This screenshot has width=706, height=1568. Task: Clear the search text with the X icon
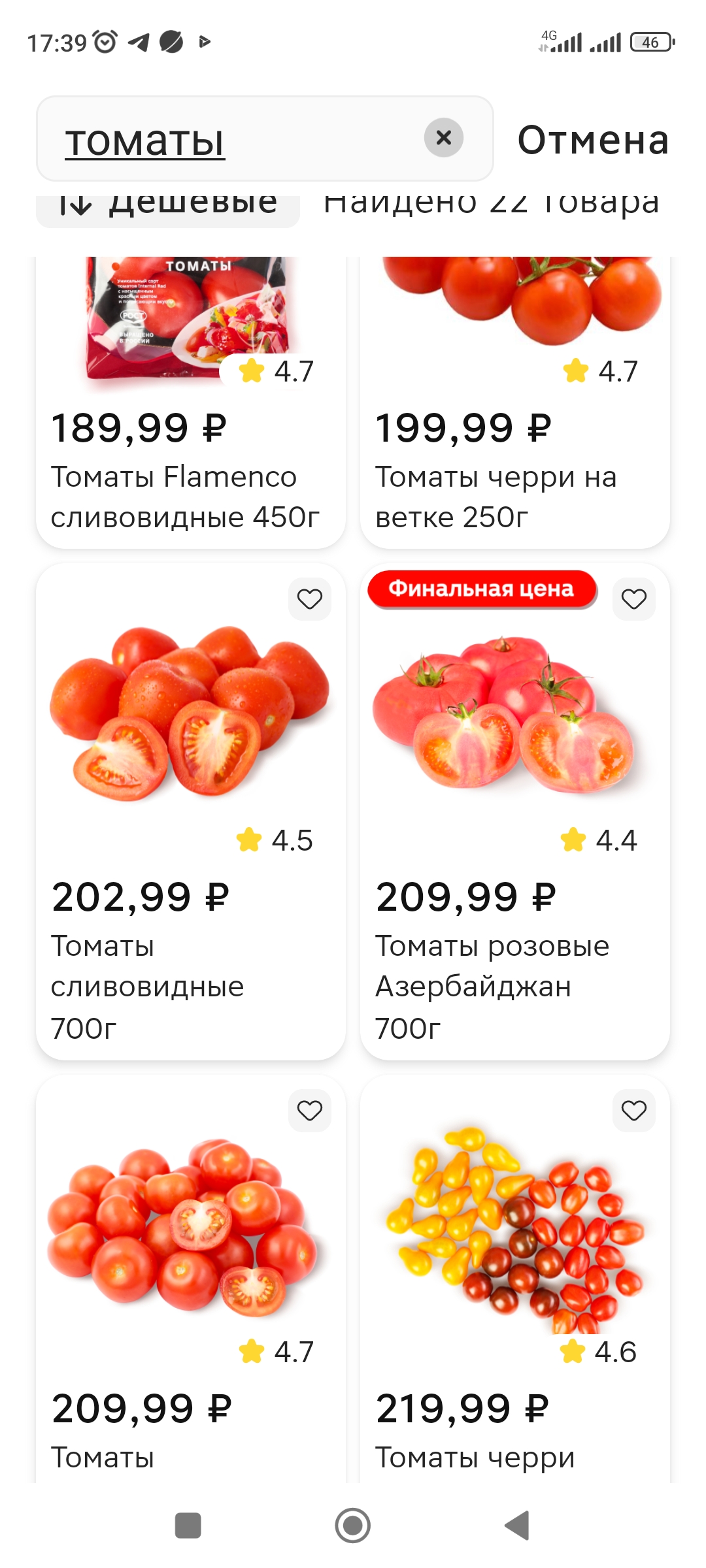444,138
